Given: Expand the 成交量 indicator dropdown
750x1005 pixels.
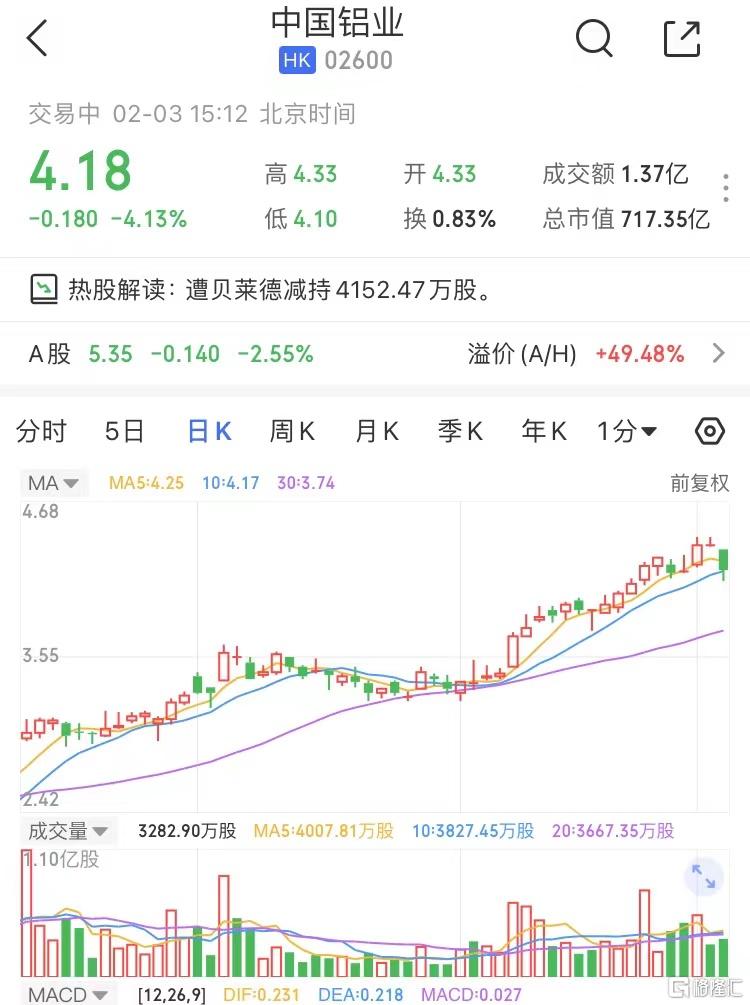Looking at the screenshot, I should pos(67,830).
